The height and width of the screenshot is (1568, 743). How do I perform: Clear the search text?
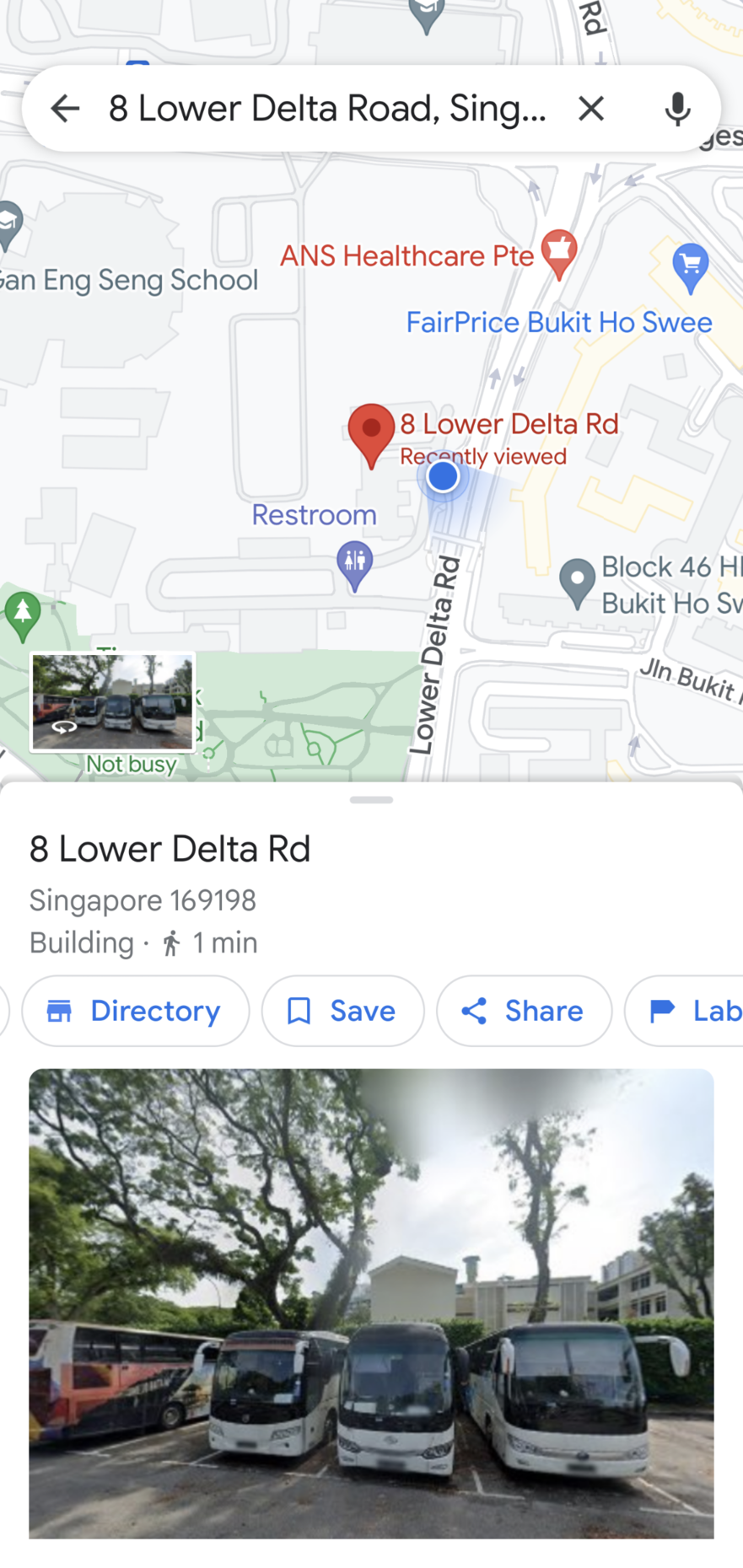click(x=591, y=109)
